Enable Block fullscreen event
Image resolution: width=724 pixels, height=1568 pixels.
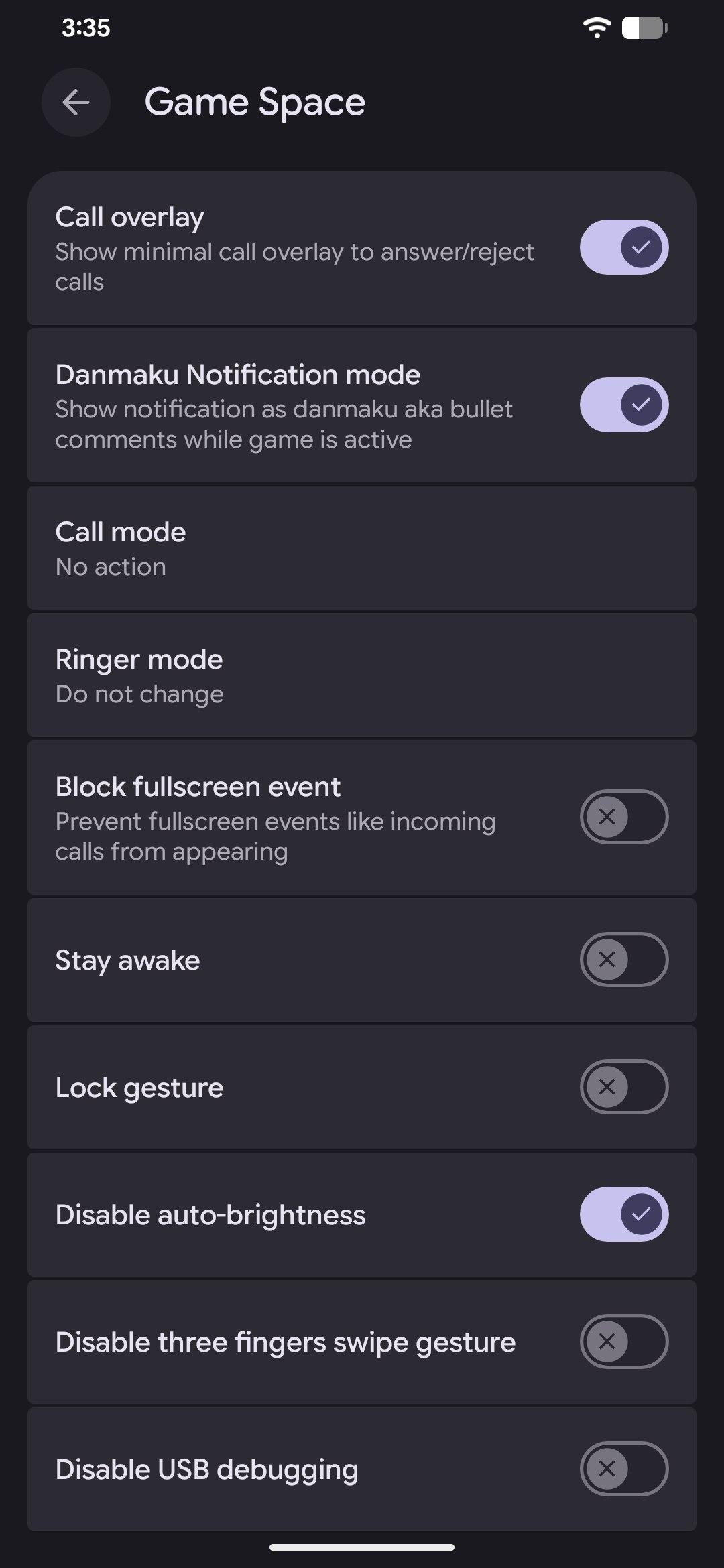(623, 817)
